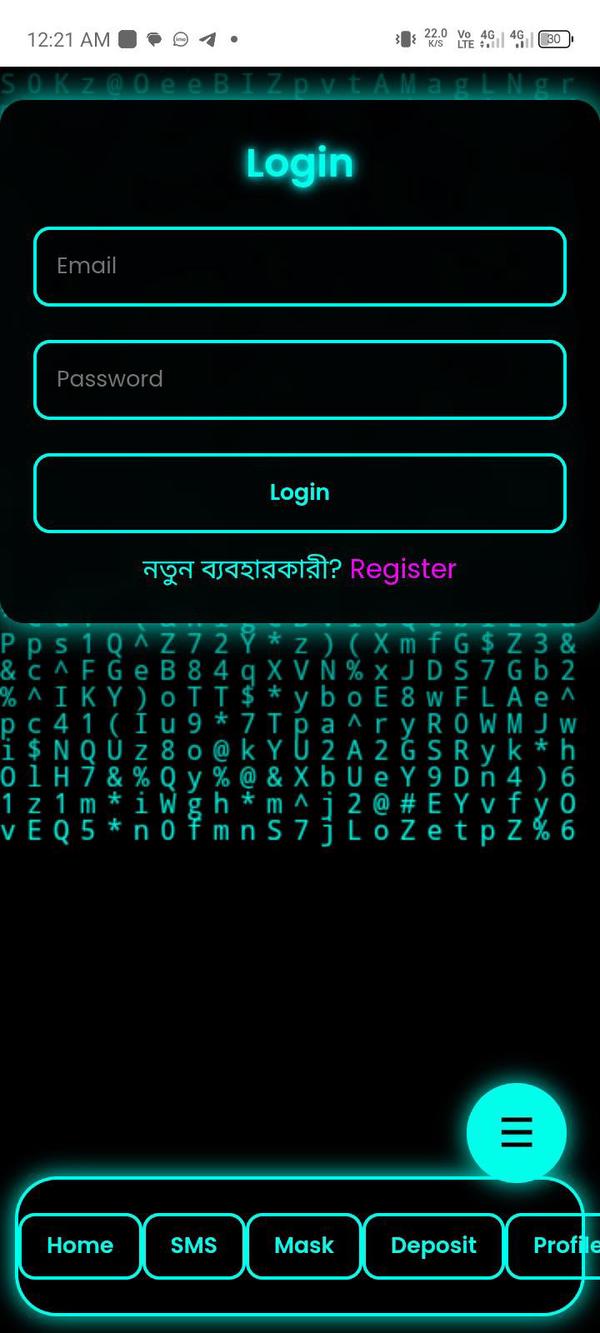Open the Register link
This screenshot has height=1333, width=600.
(x=403, y=569)
